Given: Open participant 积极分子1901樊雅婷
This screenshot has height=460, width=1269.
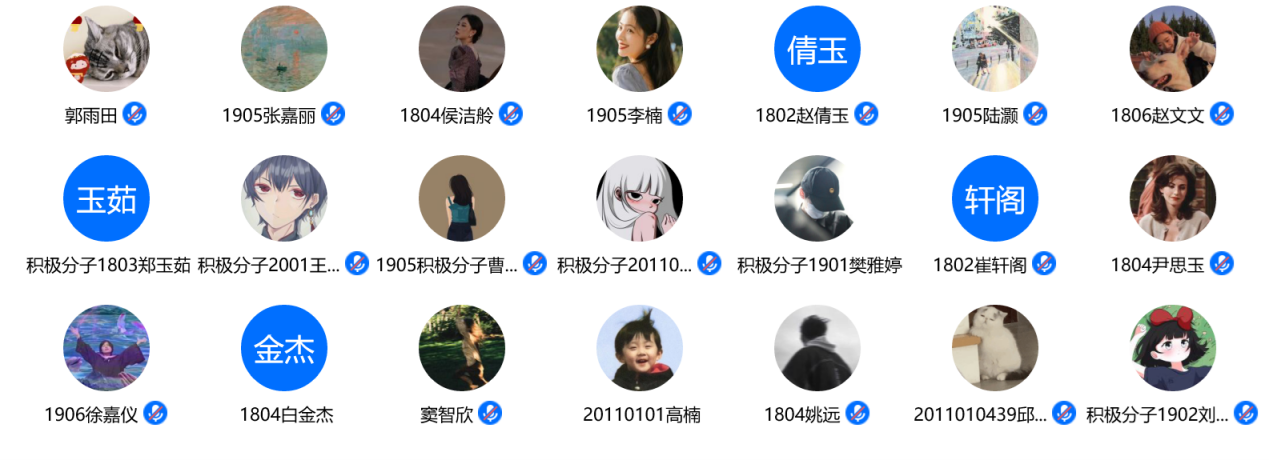Looking at the screenshot, I should pos(818,199).
